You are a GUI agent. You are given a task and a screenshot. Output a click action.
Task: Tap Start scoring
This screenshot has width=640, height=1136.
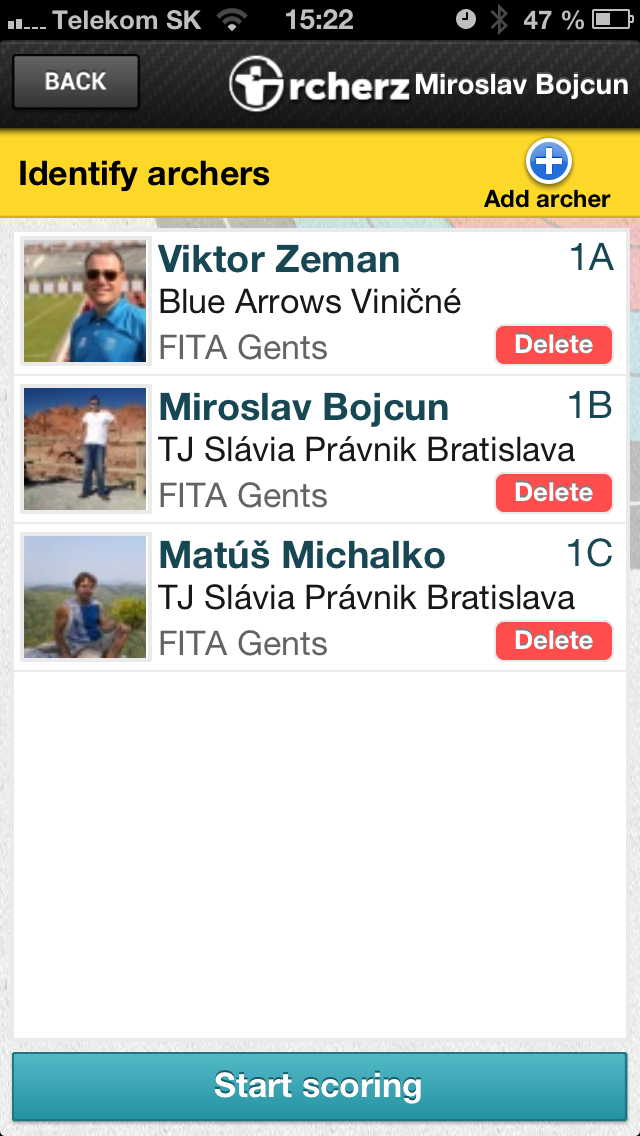click(319, 1086)
